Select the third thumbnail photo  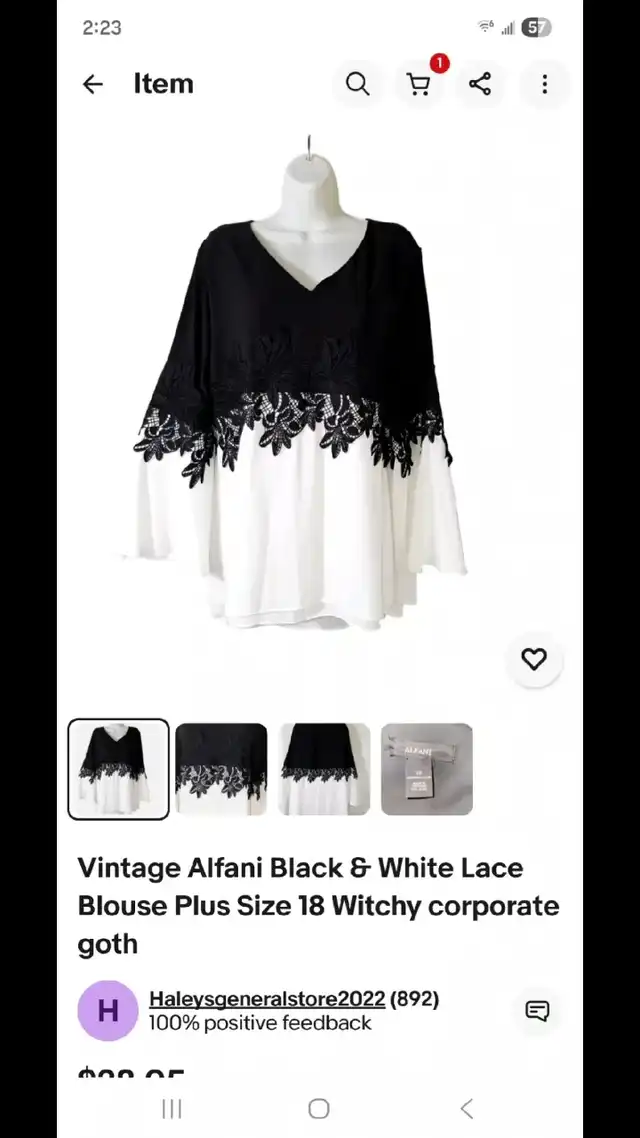[x=324, y=769]
